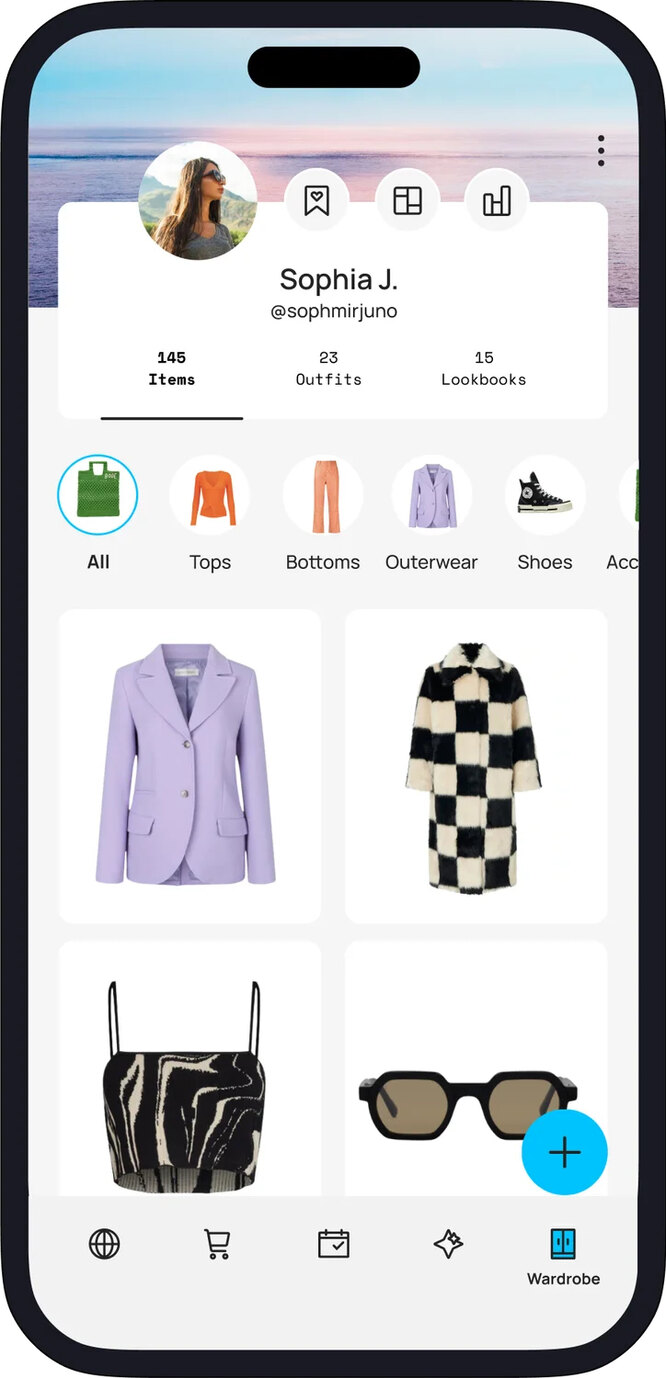
Task: Select the All category
Action: (x=98, y=496)
